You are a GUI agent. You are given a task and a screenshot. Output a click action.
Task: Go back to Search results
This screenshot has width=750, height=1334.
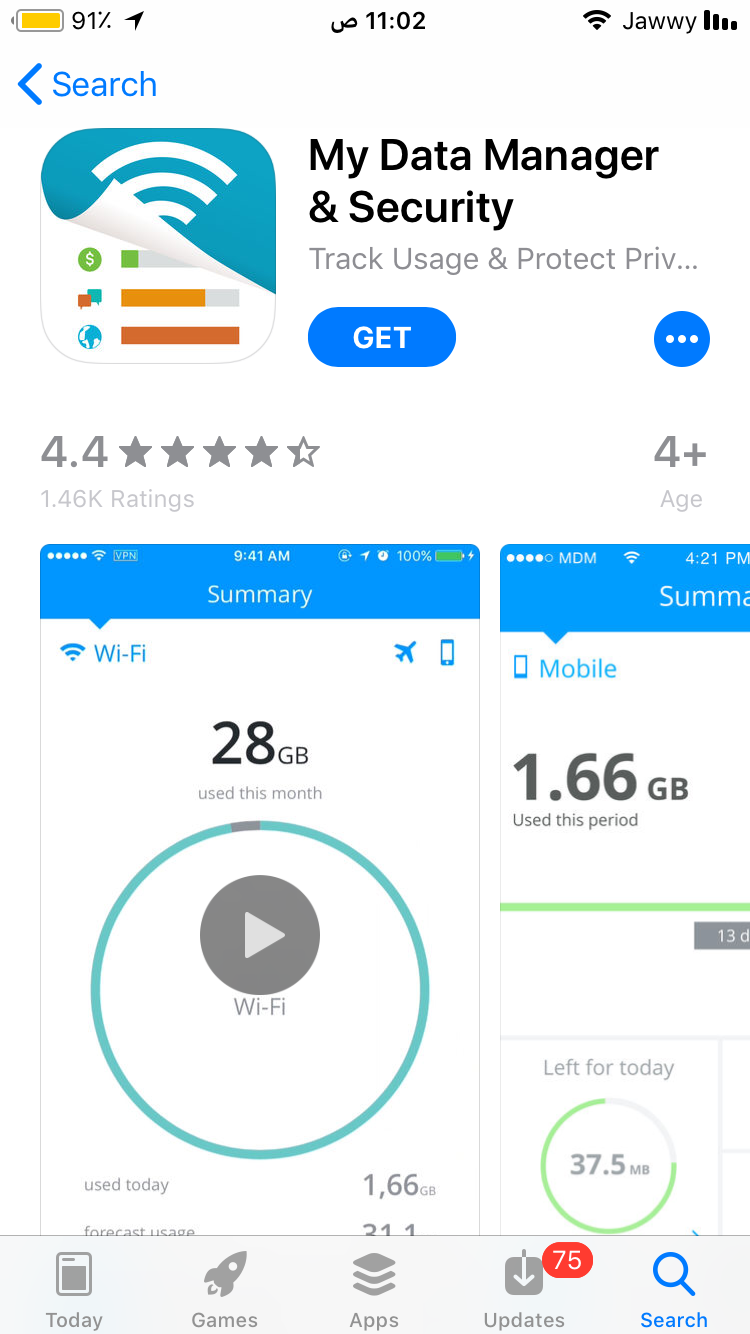coord(88,85)
